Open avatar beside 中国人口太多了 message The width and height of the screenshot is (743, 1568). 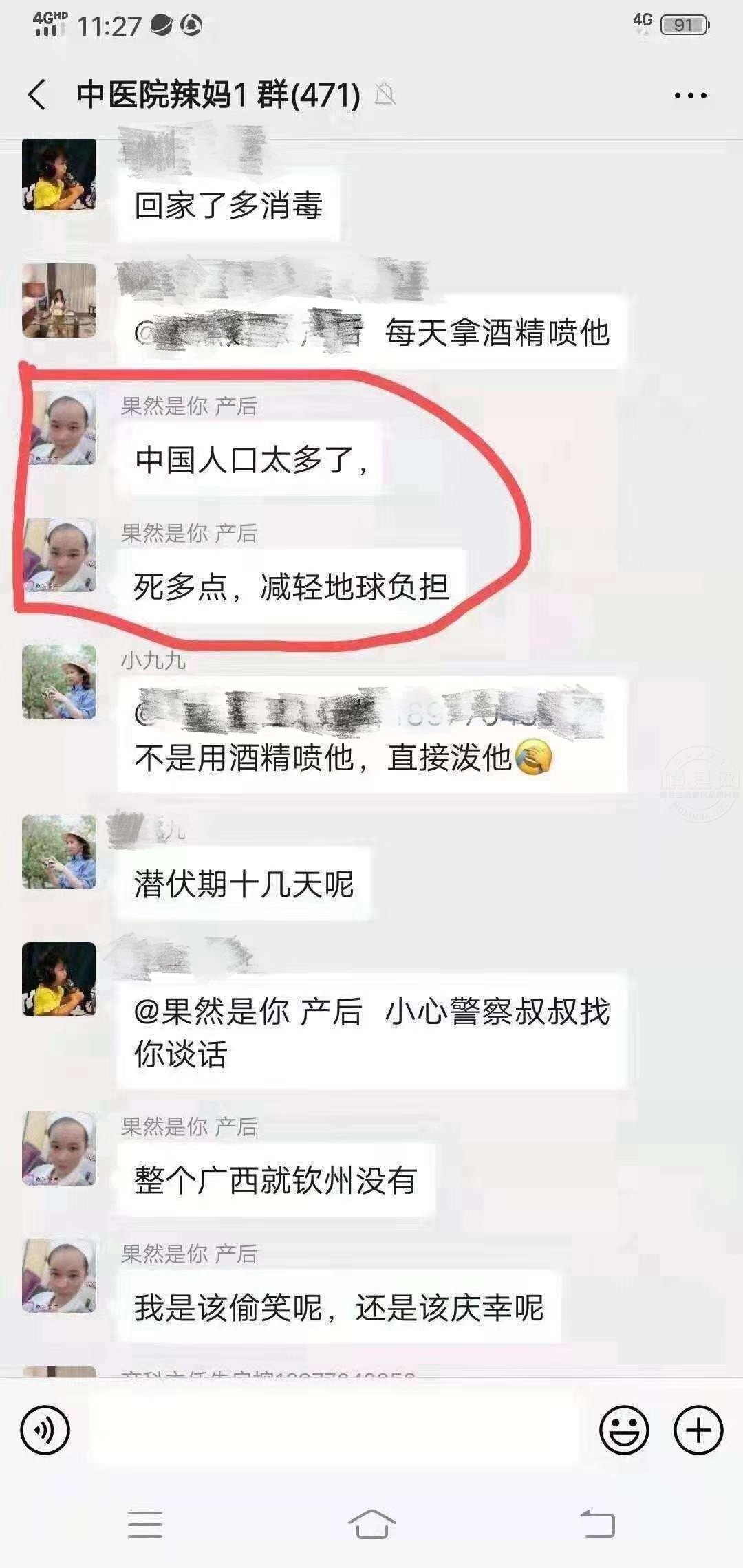(x=59, y=428)
